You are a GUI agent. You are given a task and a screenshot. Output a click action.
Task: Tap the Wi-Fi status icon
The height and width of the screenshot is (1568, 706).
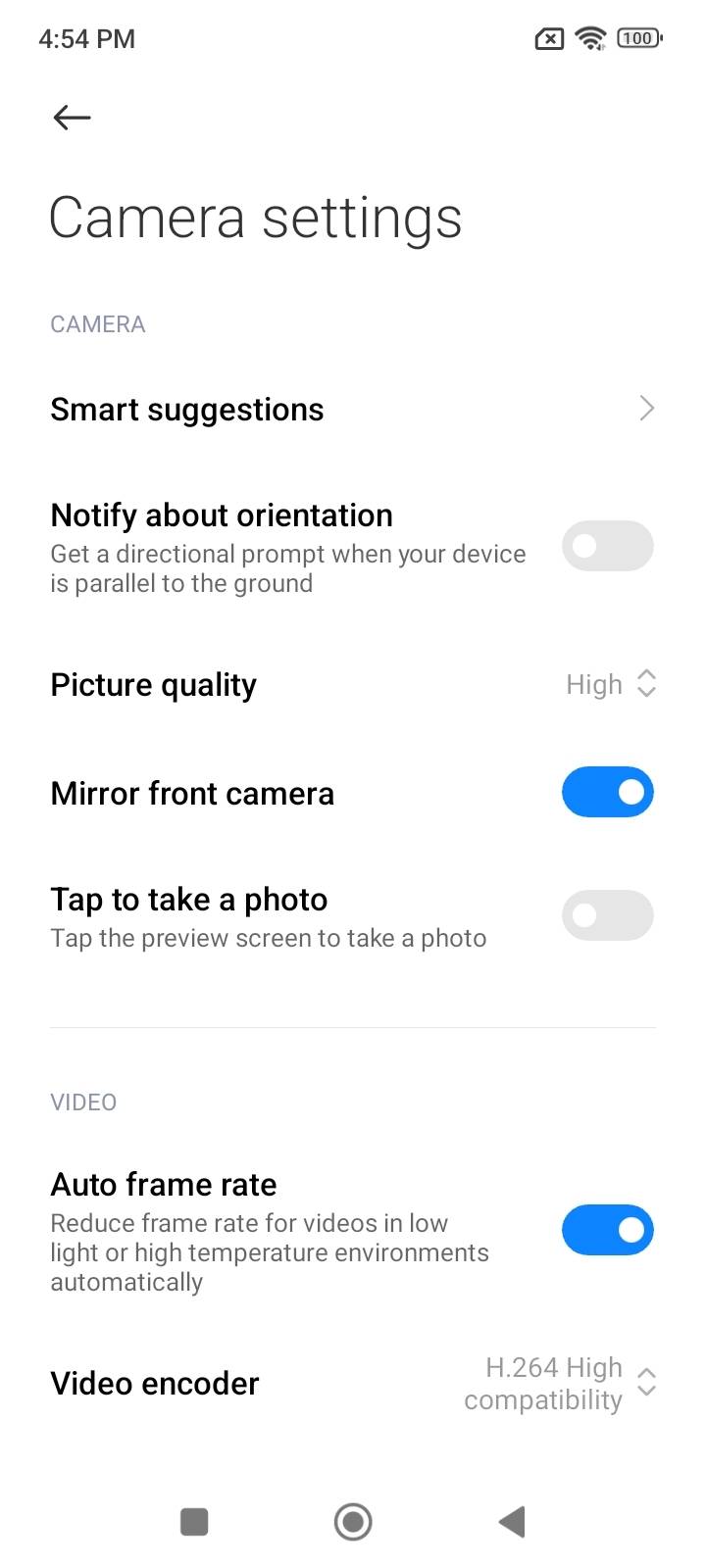(x=589, y=38)
